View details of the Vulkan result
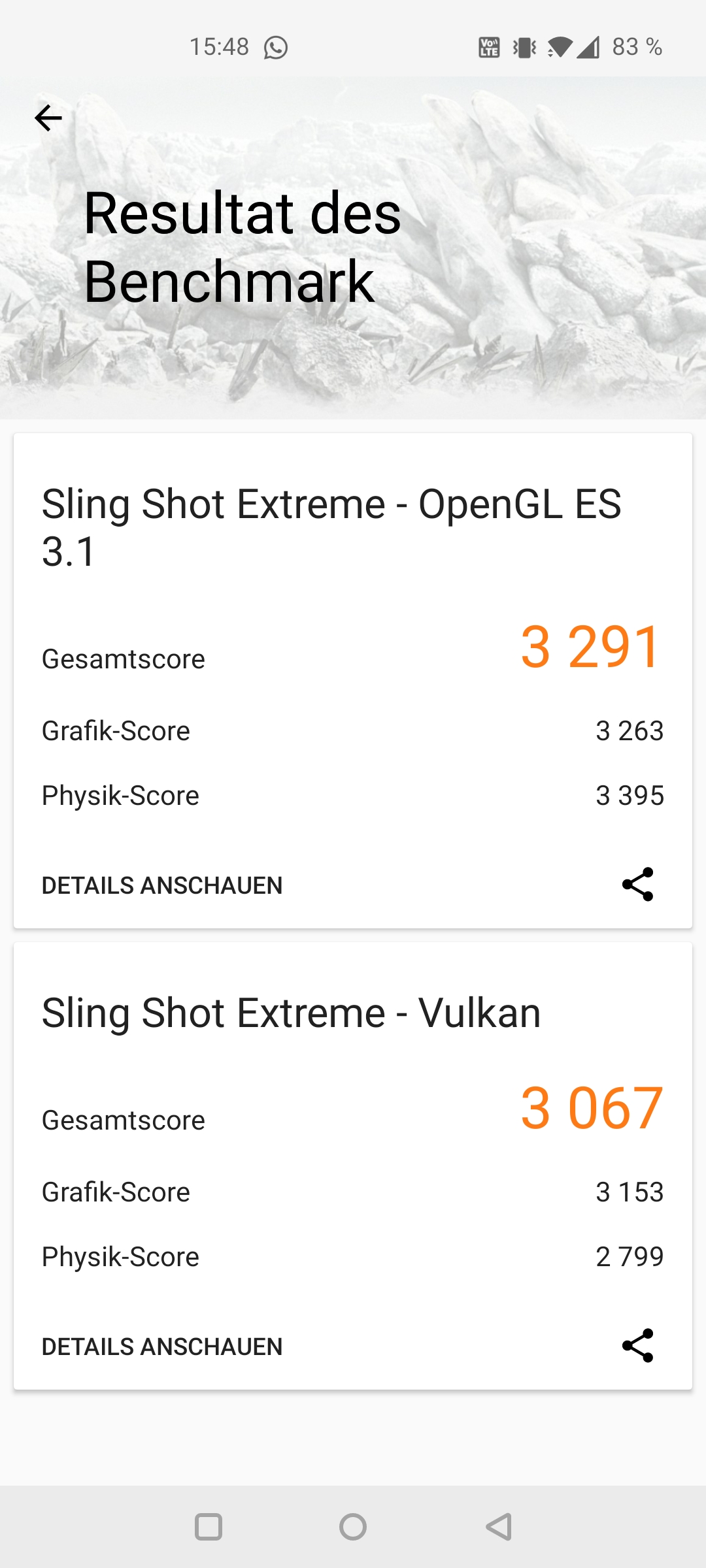Viewport: 706px width, 1568px height. (162, 1347)
